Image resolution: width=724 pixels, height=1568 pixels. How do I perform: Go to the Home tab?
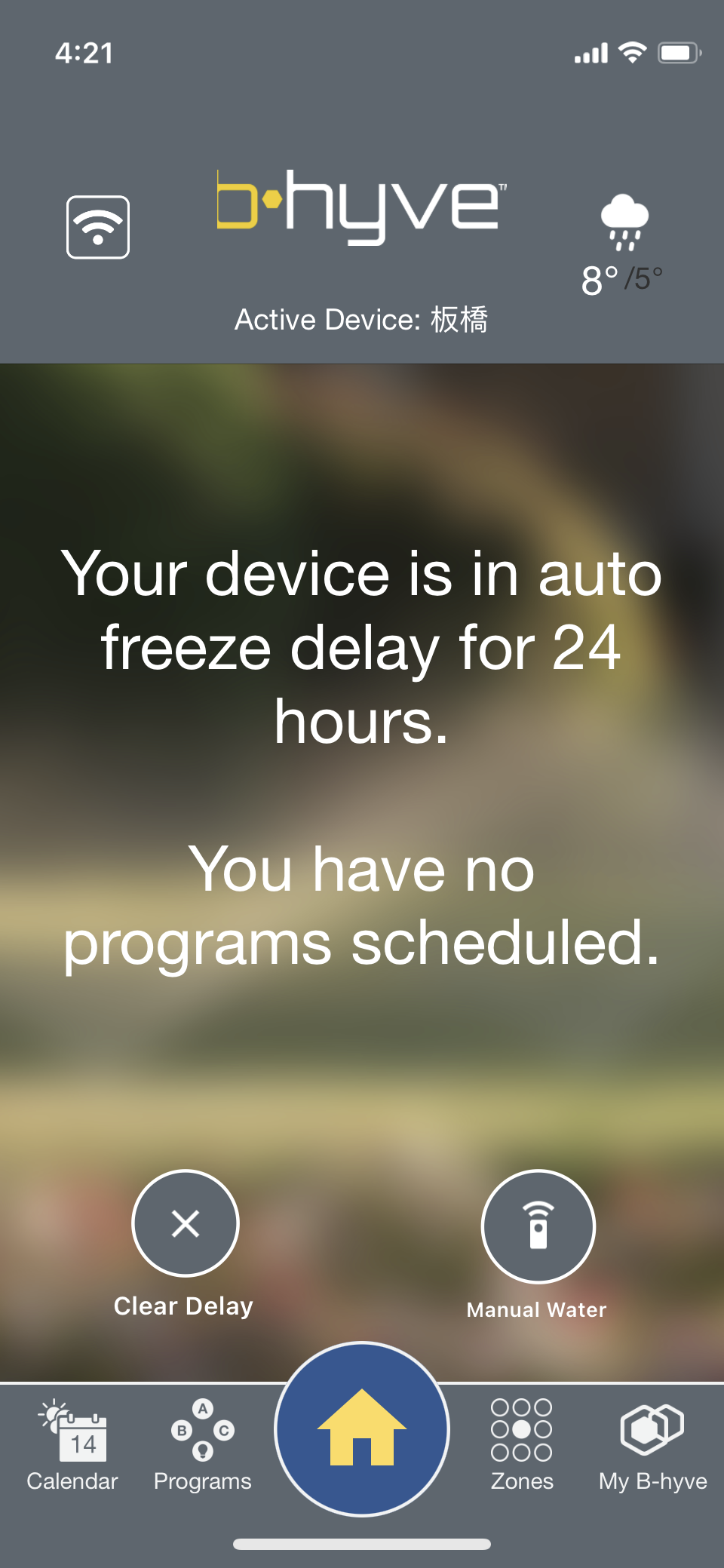pos(362,1428)
